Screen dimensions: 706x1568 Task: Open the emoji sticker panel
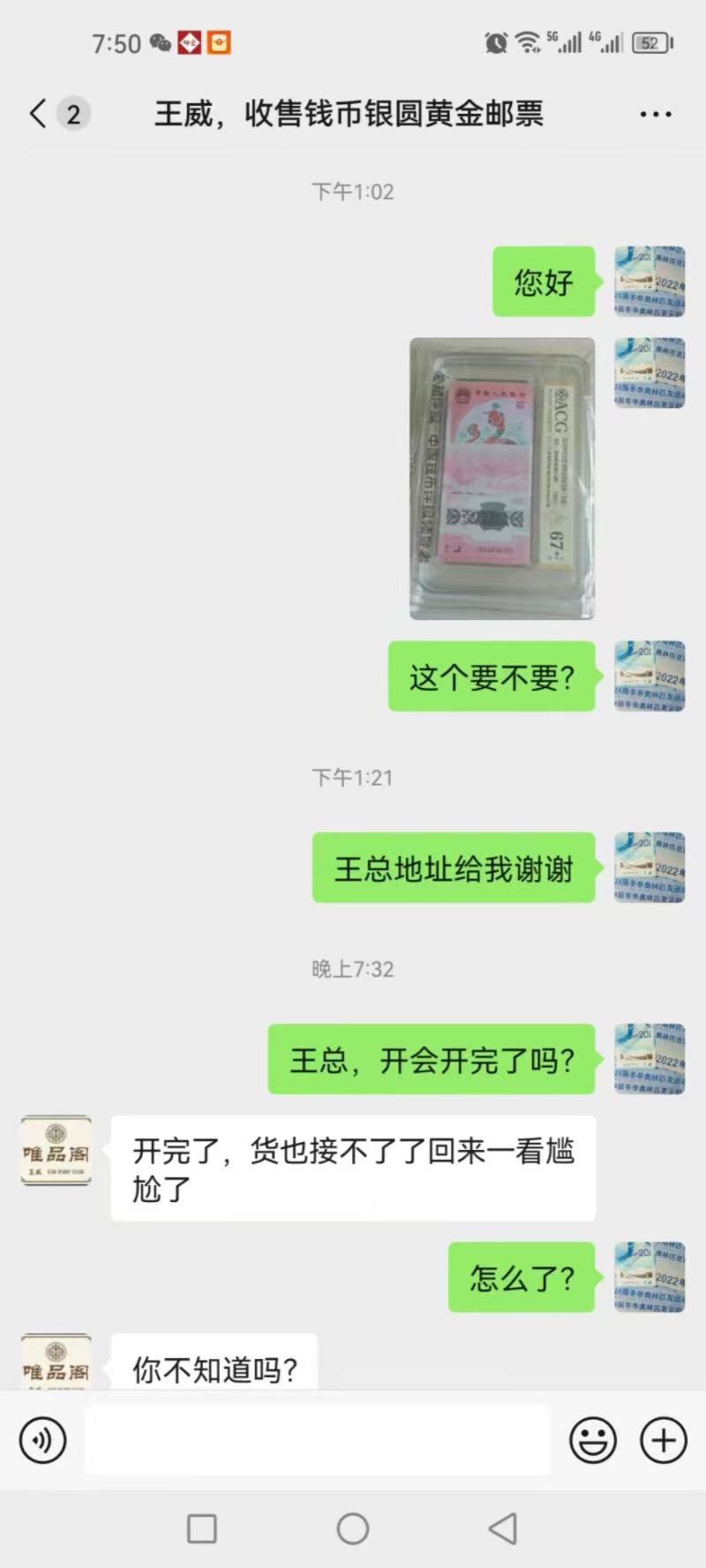[x=593, y=1440]
